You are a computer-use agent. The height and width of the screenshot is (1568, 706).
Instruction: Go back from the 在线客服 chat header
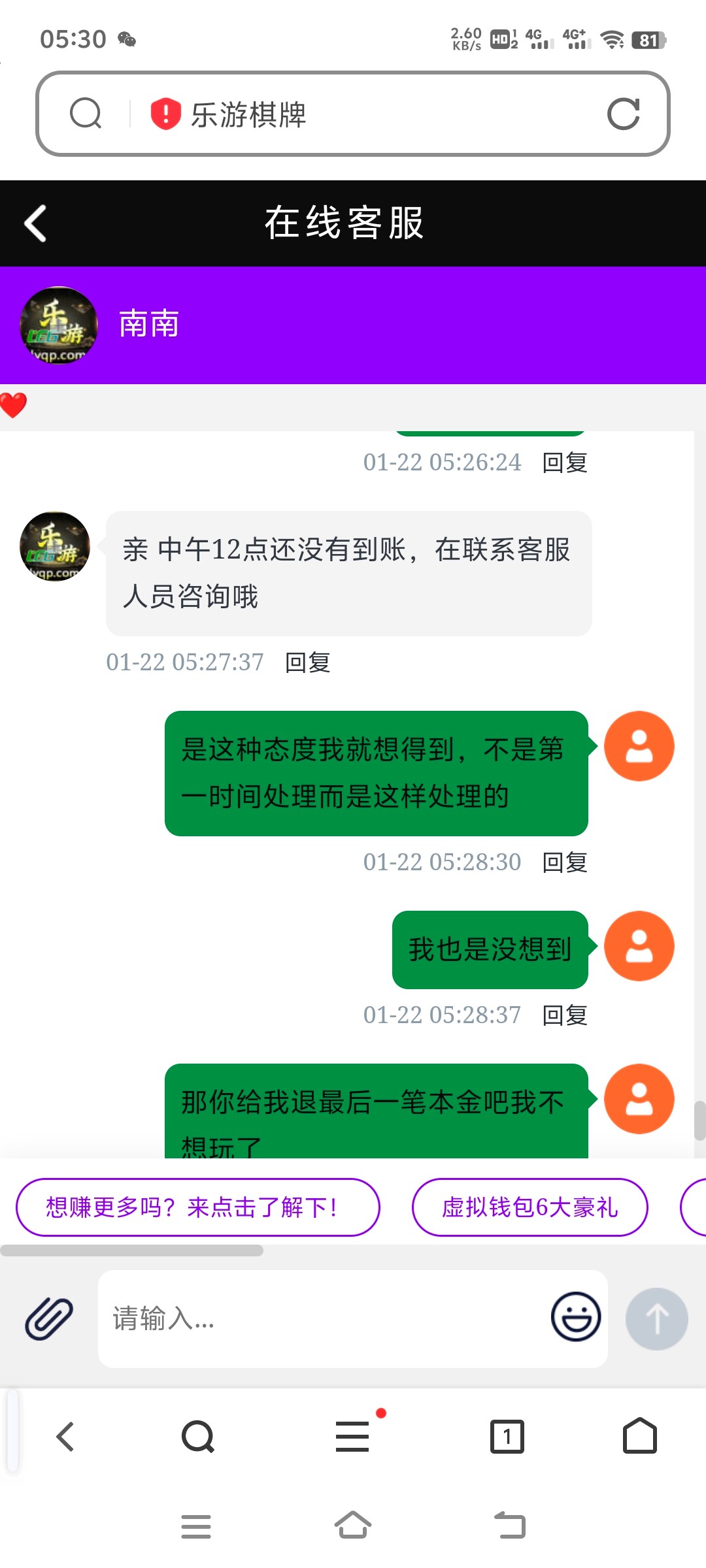tap(35, 223)
